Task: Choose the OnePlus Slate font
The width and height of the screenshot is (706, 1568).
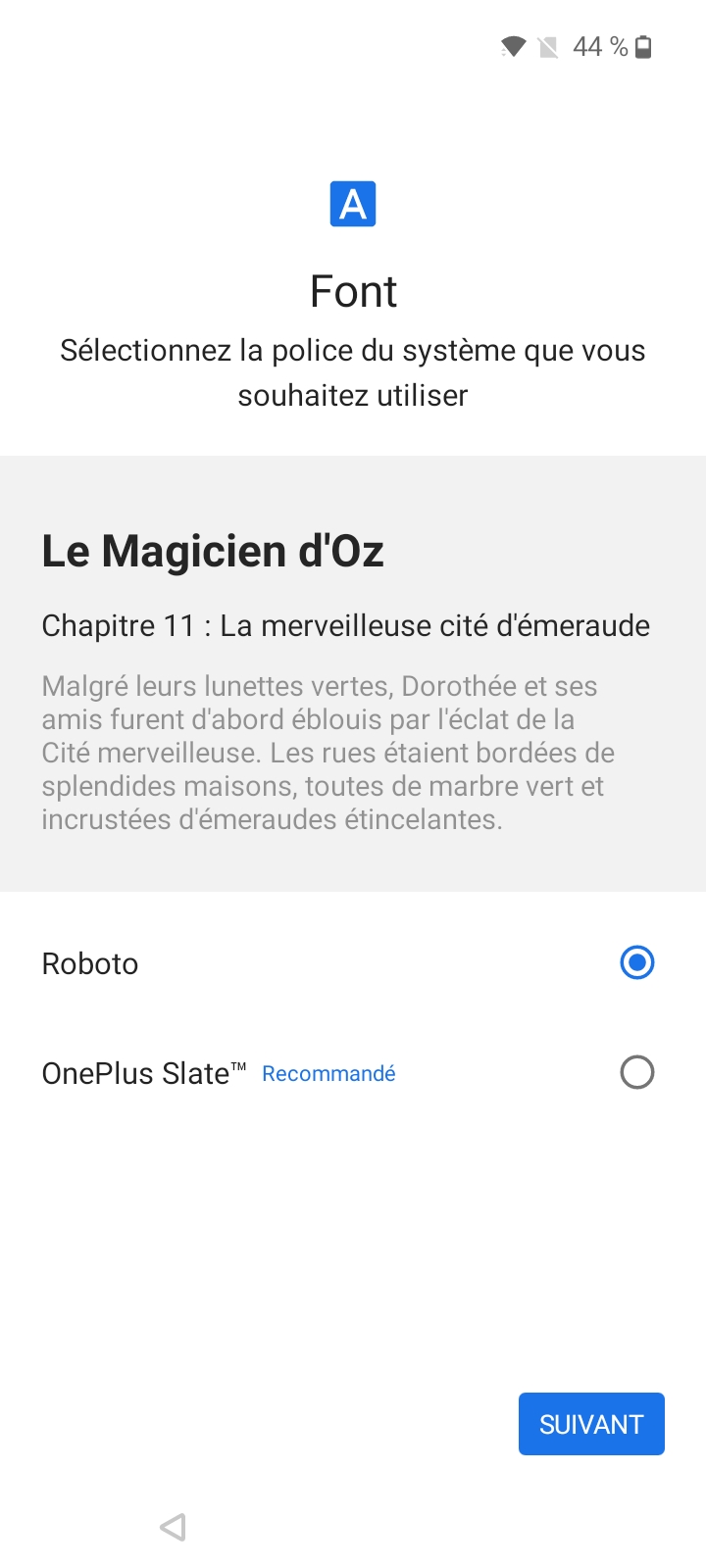Action: pyautogui.click(x=636, y=1073)
